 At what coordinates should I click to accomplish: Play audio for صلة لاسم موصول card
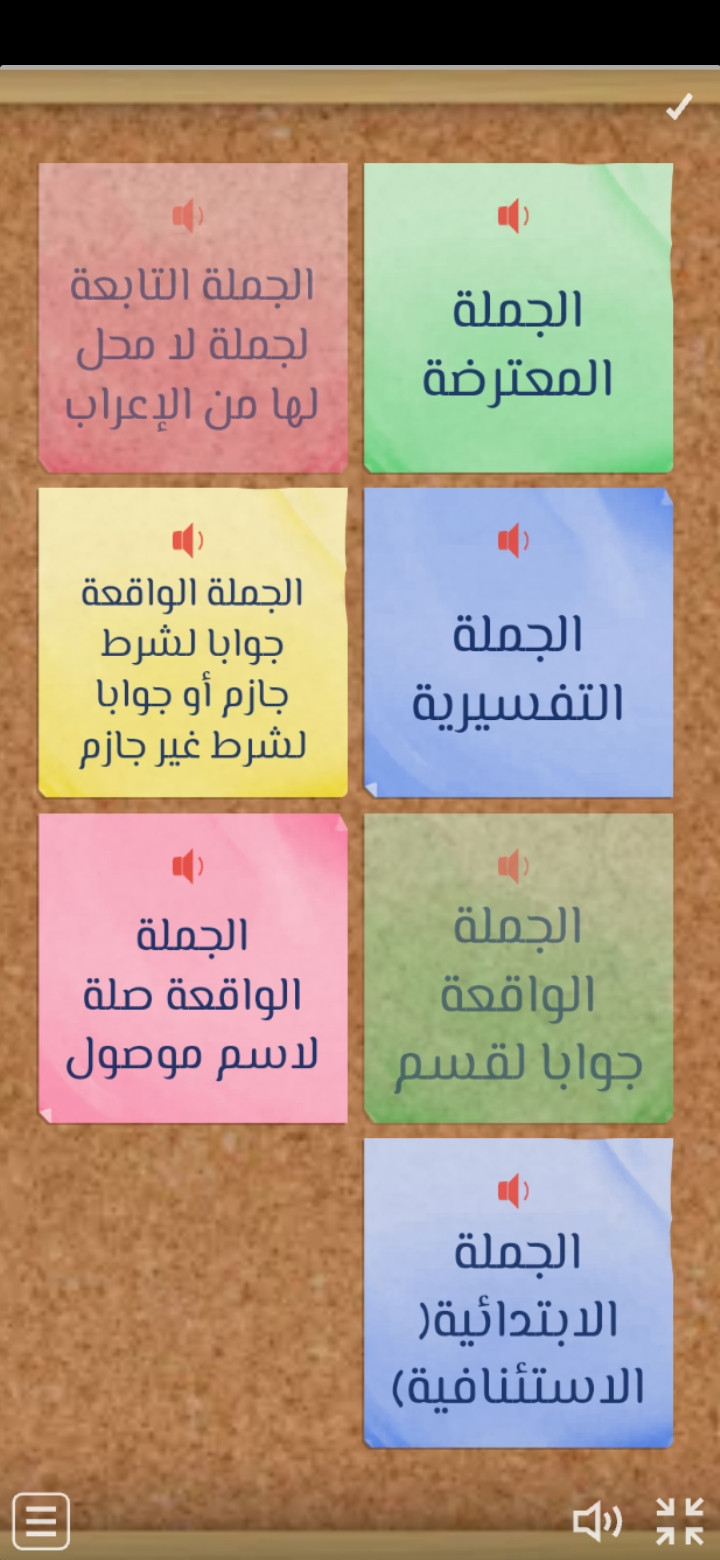(187, 866)
